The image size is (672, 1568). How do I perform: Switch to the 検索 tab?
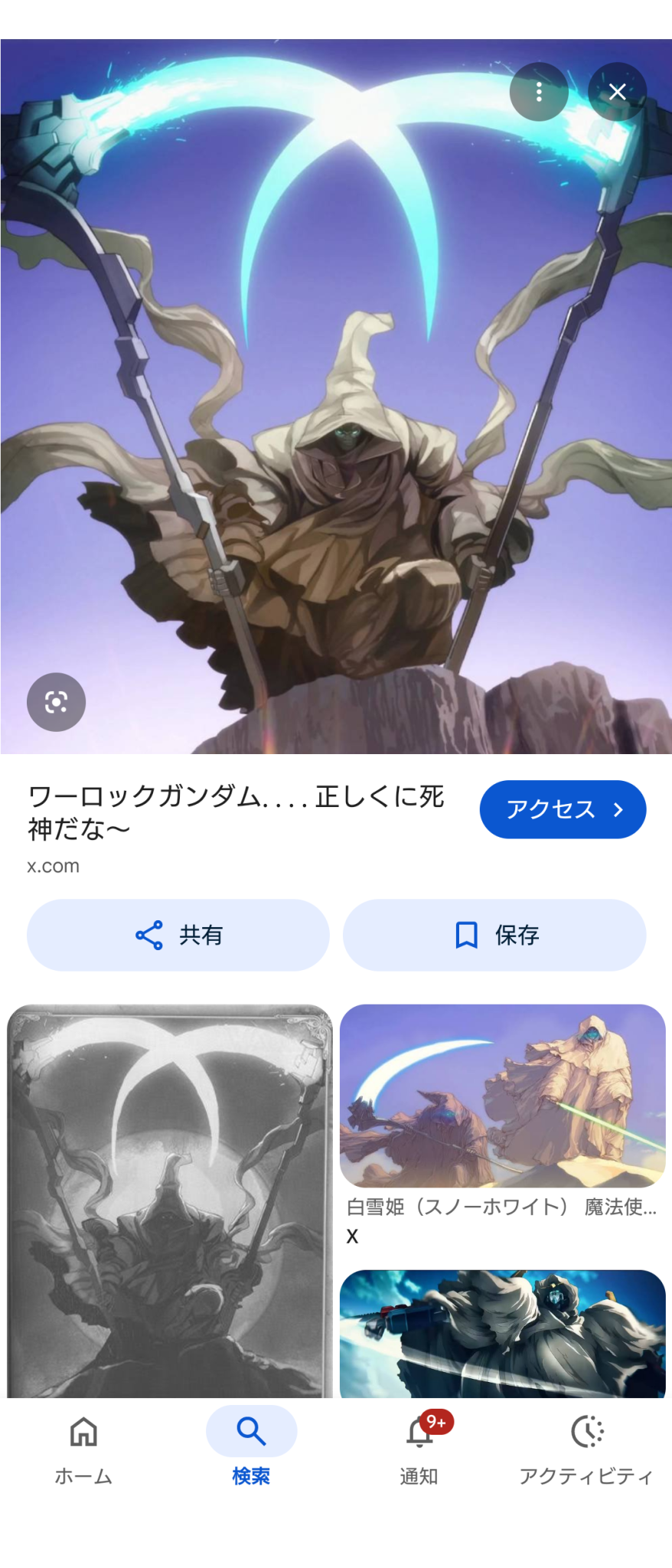[251, 1445]
